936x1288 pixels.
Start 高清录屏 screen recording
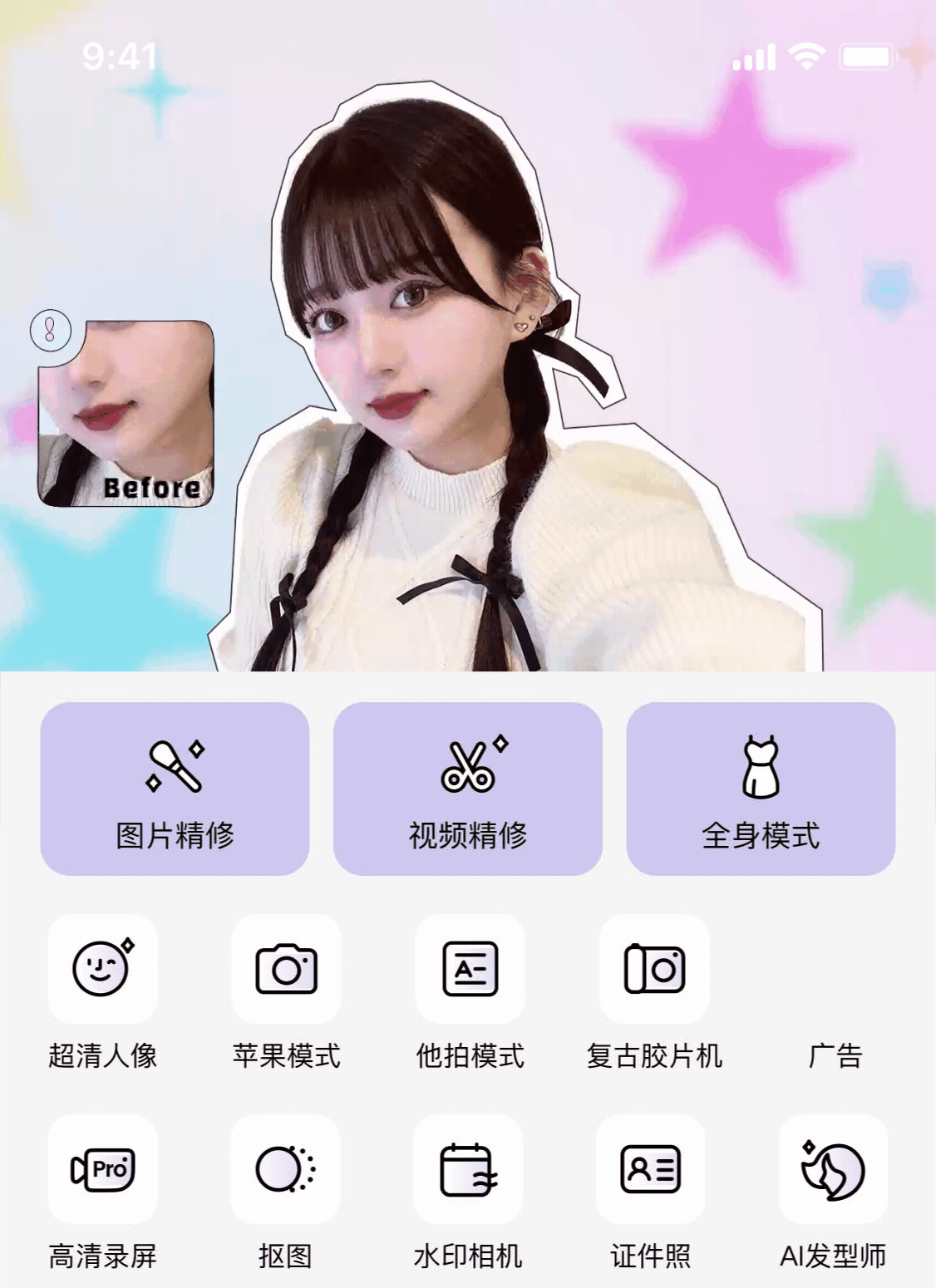[102, 1169]
